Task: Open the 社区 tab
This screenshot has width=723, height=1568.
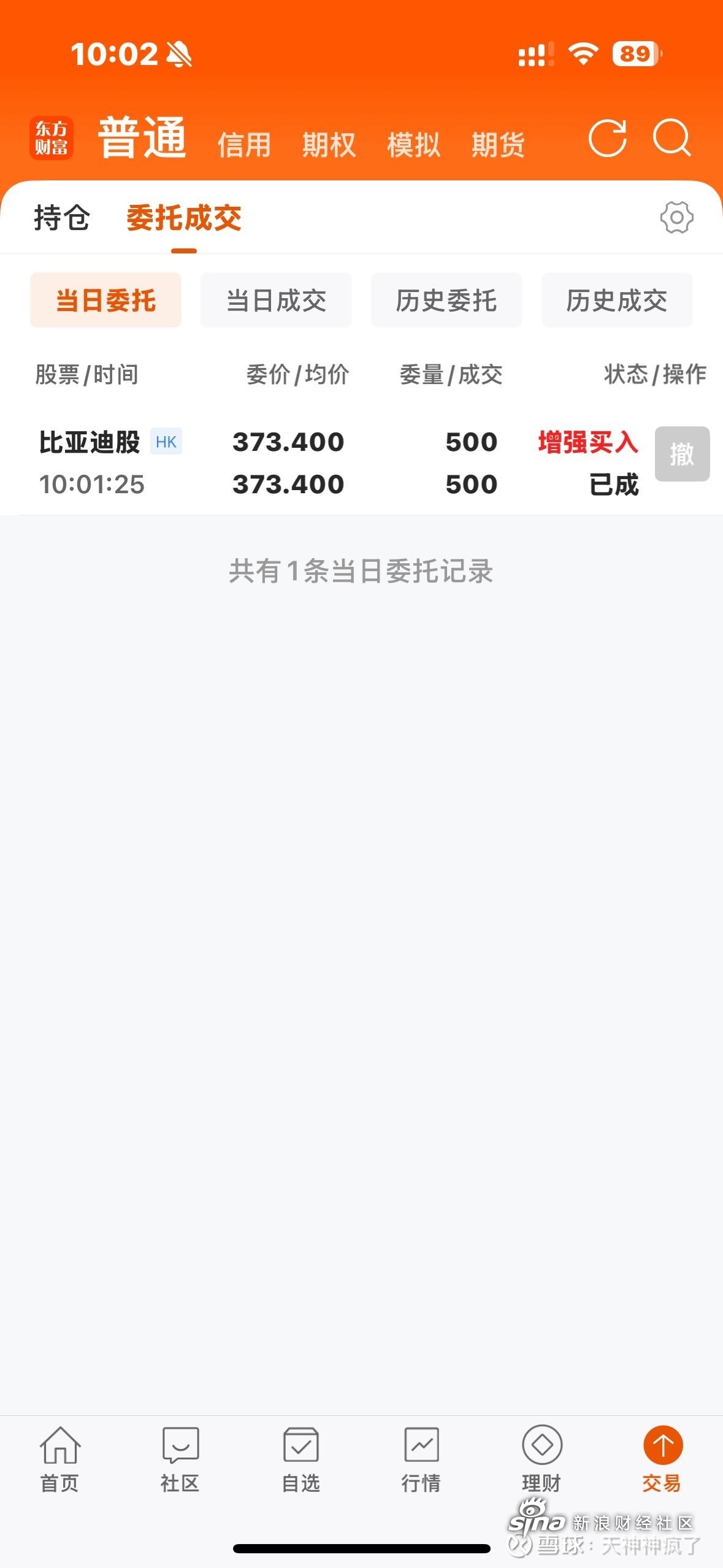Action: 180,1459
